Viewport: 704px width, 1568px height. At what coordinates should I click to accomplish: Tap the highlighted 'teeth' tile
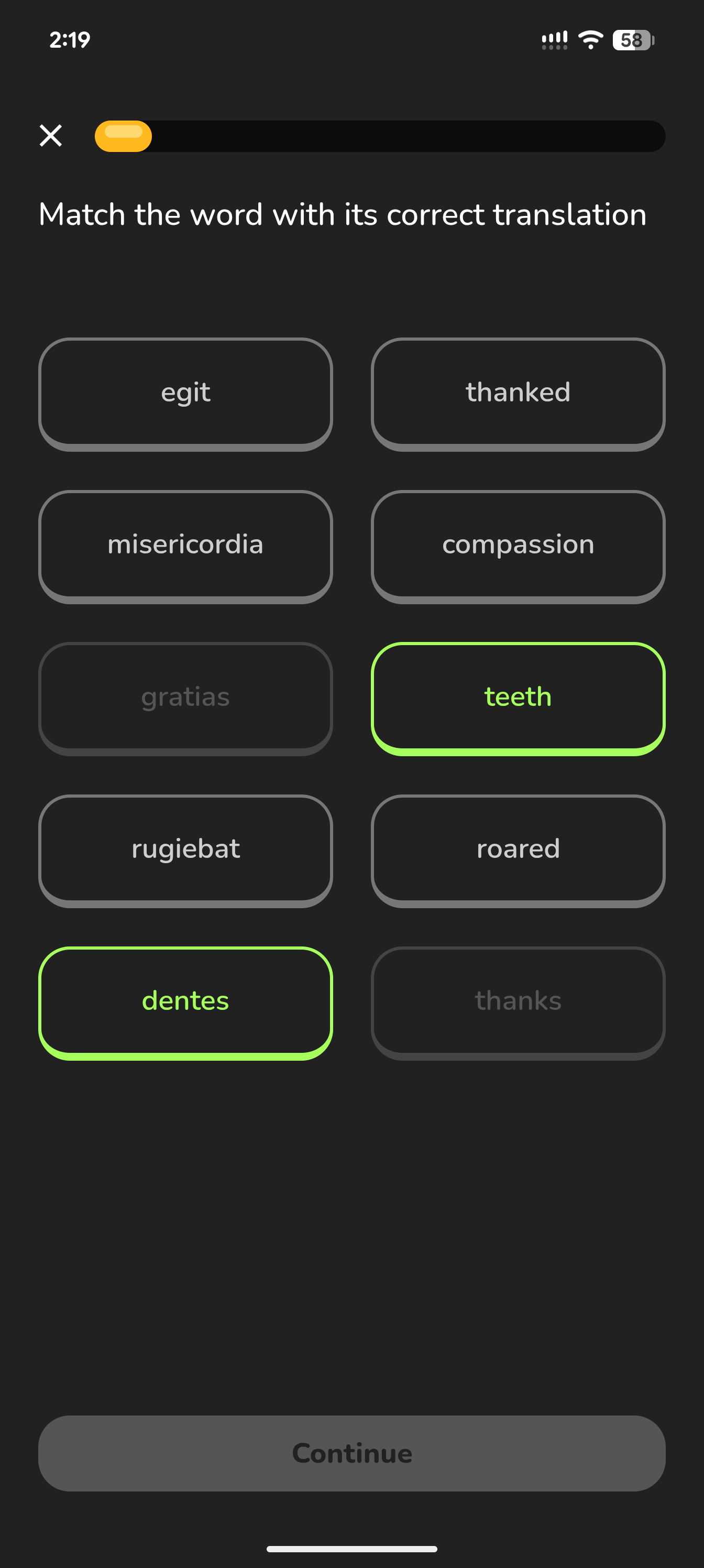tap(518, 698)
